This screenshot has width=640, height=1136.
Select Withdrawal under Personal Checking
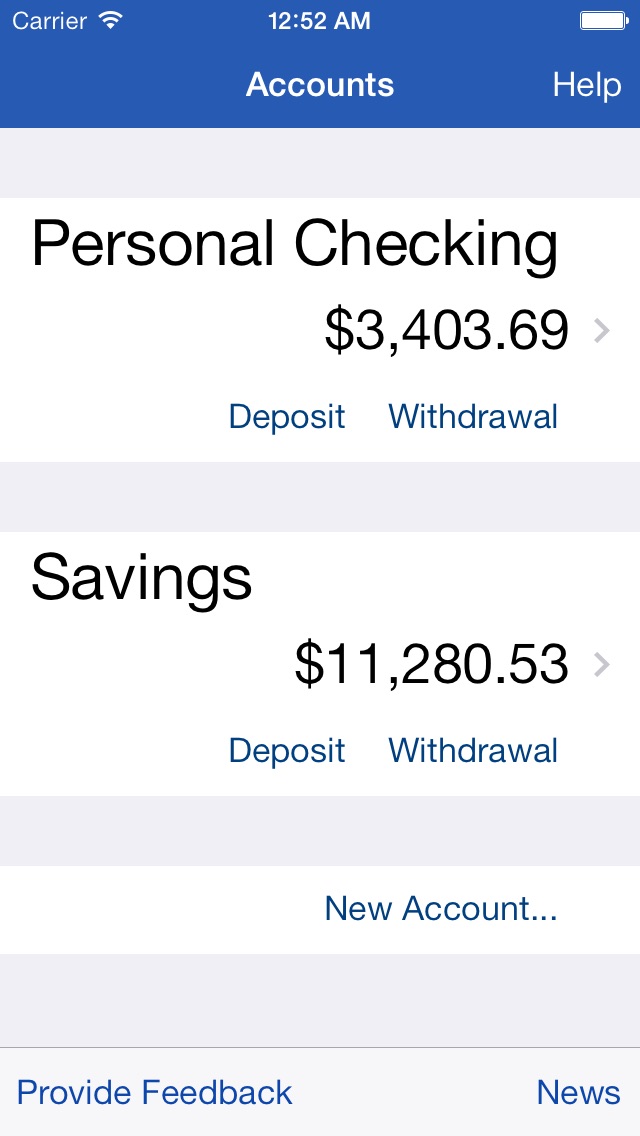click(x=473, y=417)
